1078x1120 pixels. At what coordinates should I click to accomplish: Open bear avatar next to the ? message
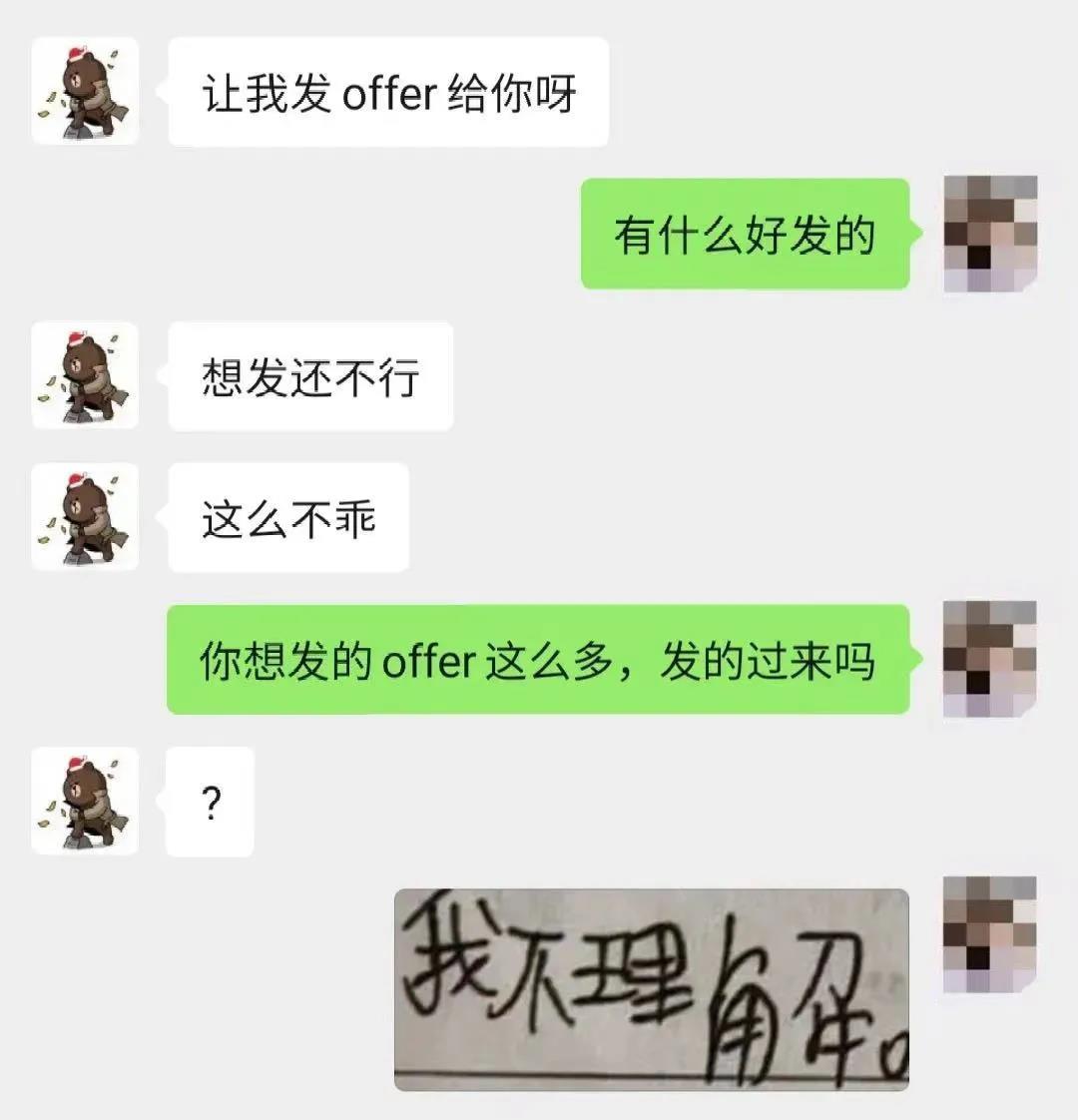85,802
